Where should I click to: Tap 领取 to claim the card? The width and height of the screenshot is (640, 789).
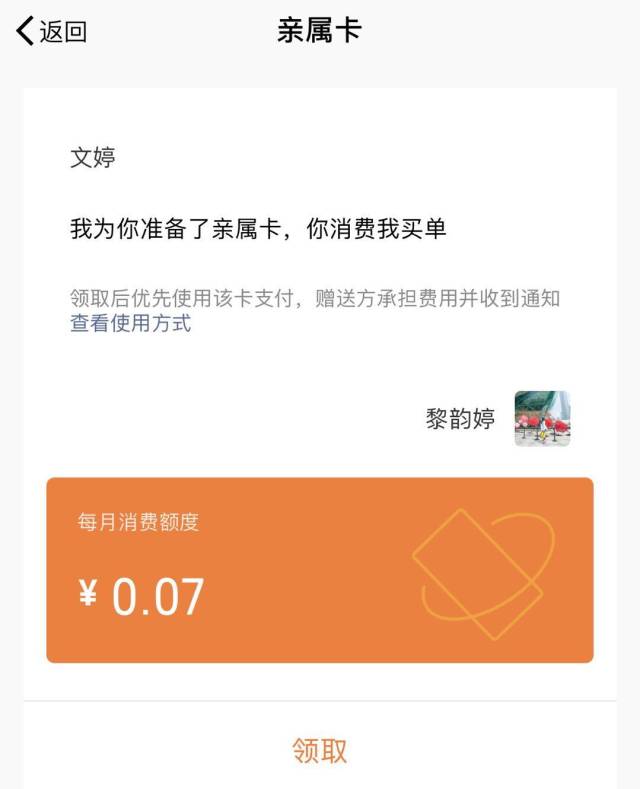coord(320,750)
